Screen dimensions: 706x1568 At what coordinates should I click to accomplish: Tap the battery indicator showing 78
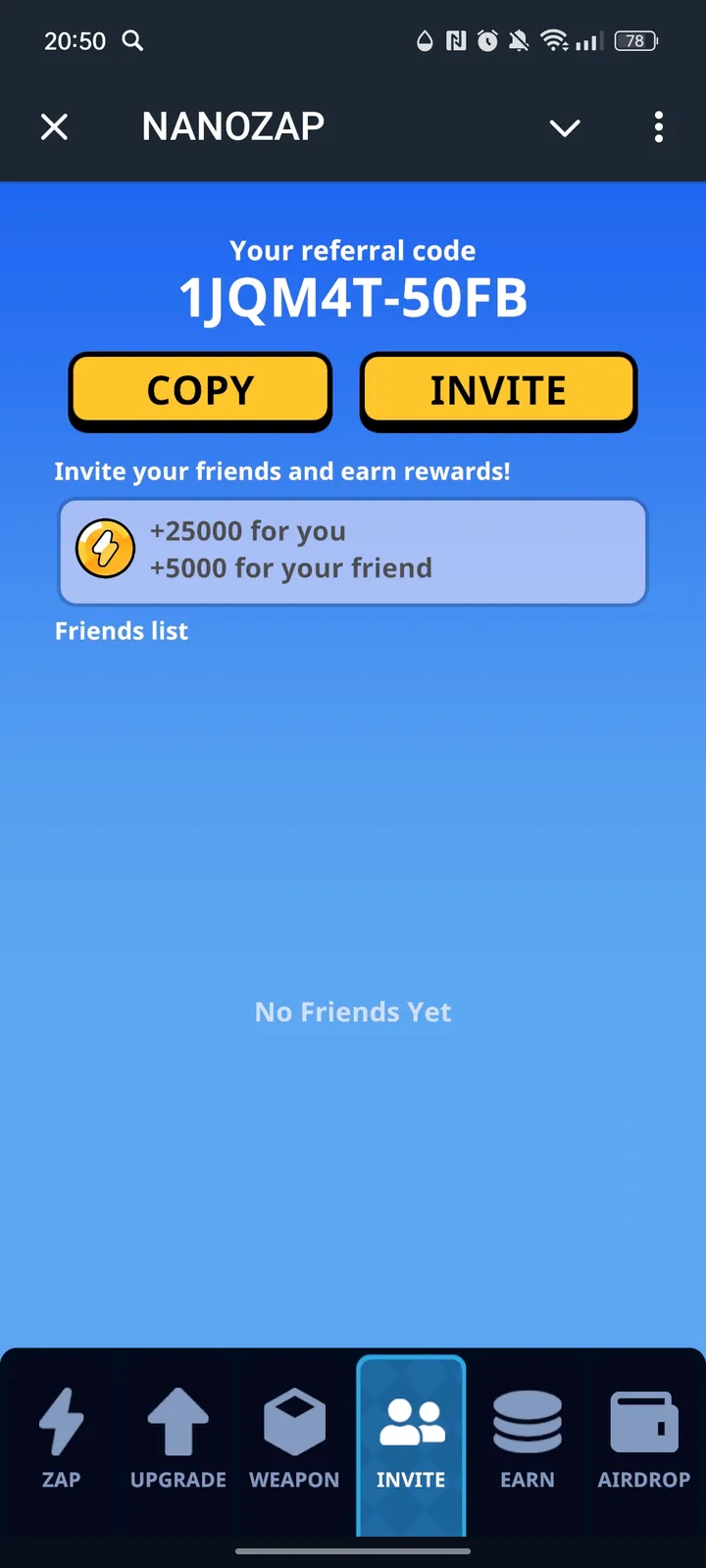coord(634,41)
